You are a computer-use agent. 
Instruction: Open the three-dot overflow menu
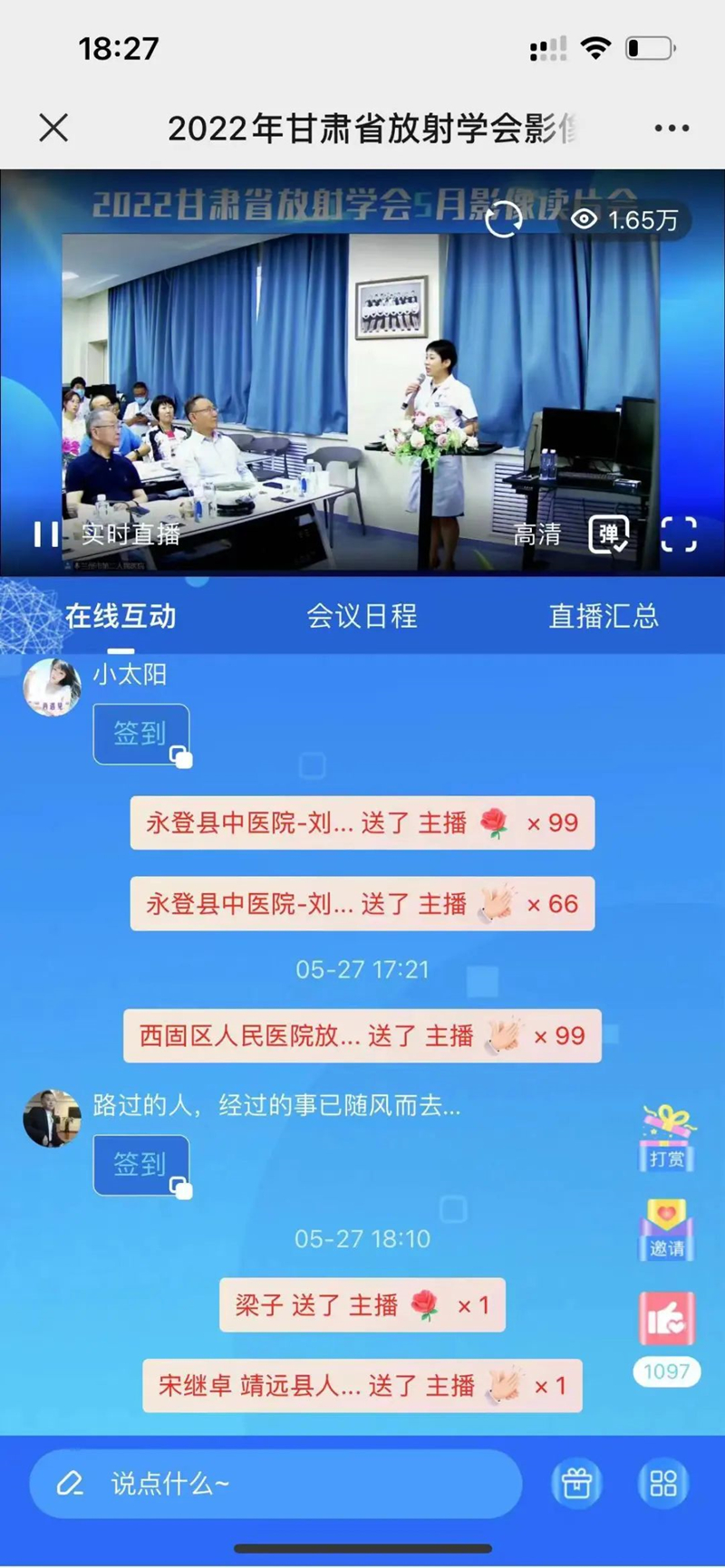pyautogui.click(x=672, y=129)
